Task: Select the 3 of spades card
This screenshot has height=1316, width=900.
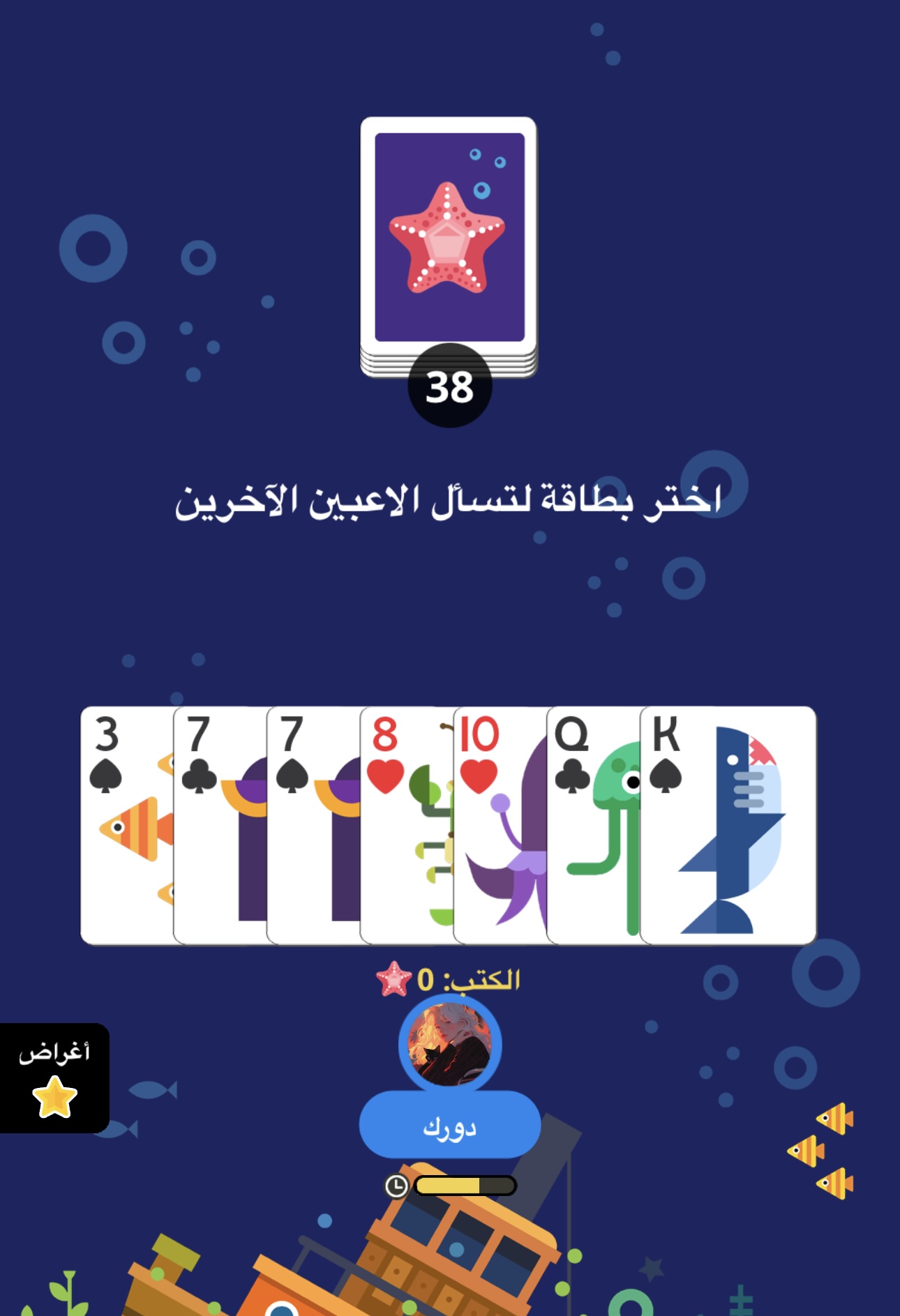Action: pyautogui.click(x=126, y=826)
